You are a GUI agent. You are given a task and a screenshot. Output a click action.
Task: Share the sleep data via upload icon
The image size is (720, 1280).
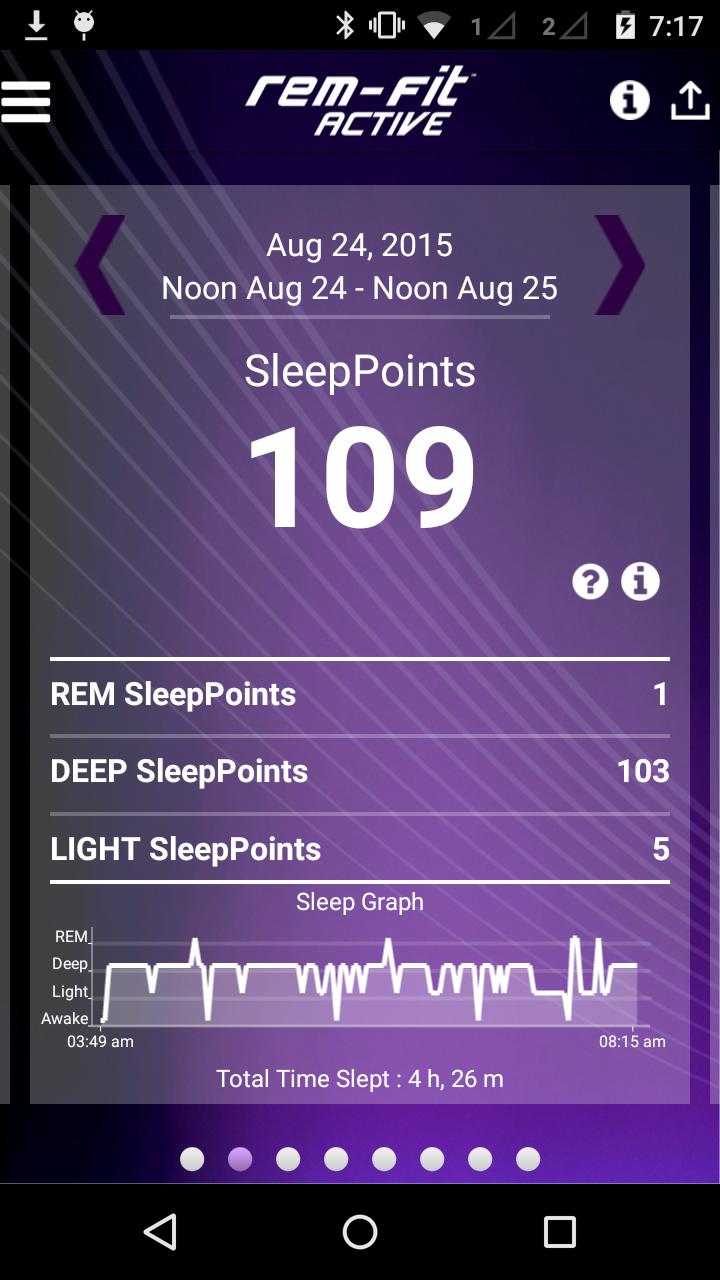click(690, 100)
